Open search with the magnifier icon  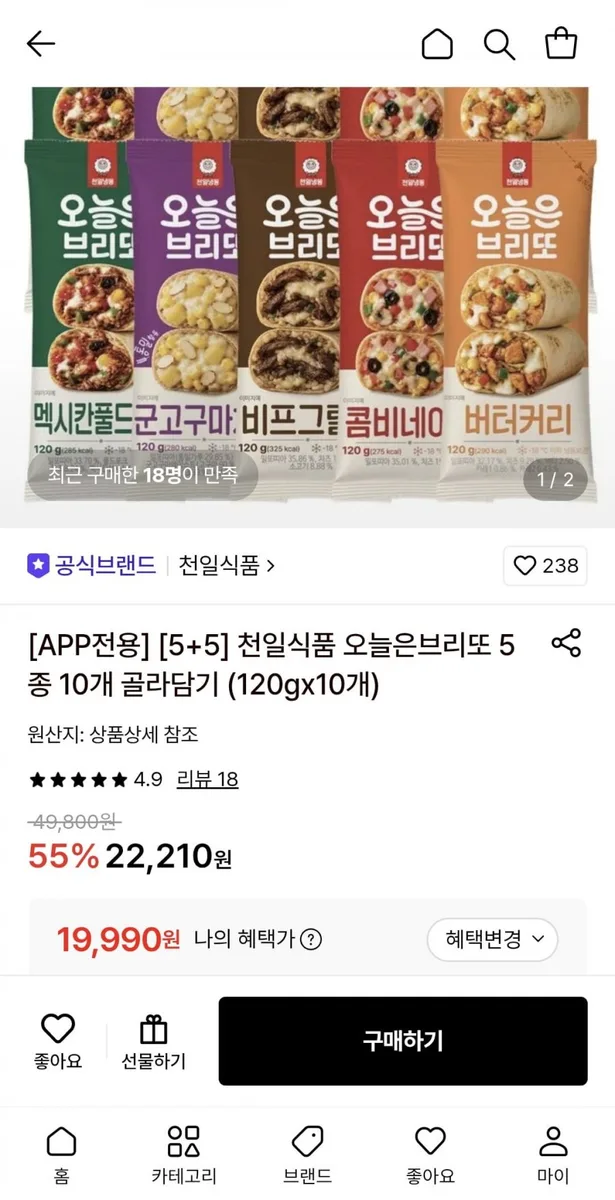(x=499, y=44)
